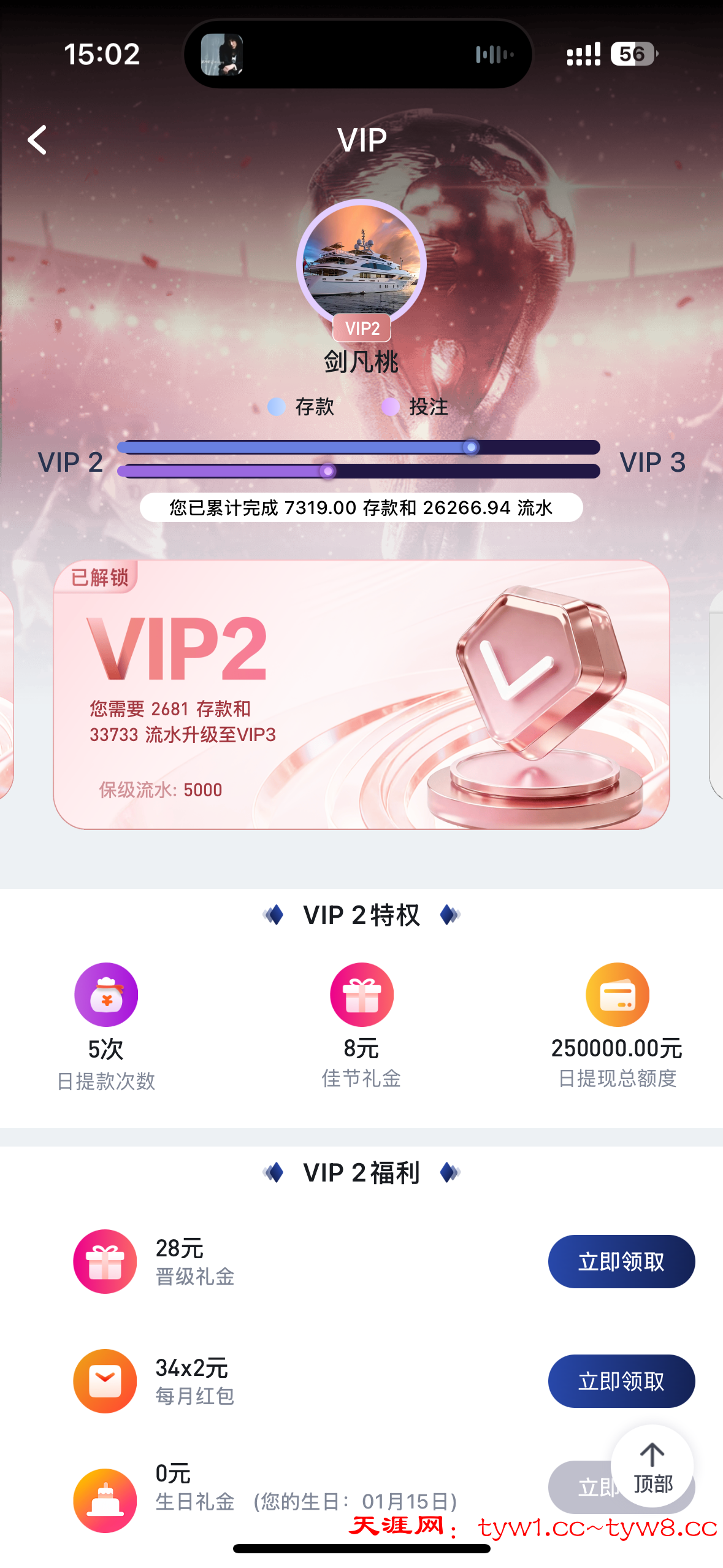Tap the yacht profile avatar

pos(361,263)
